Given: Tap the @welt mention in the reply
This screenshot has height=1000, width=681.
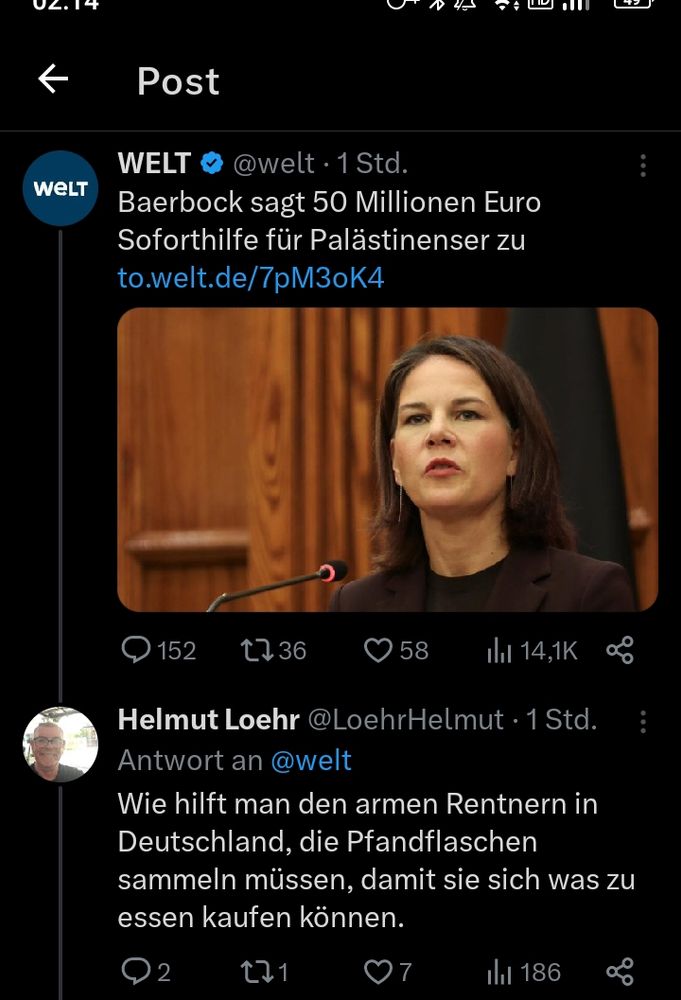Looking at the screenshot, I should click(311, 760).
